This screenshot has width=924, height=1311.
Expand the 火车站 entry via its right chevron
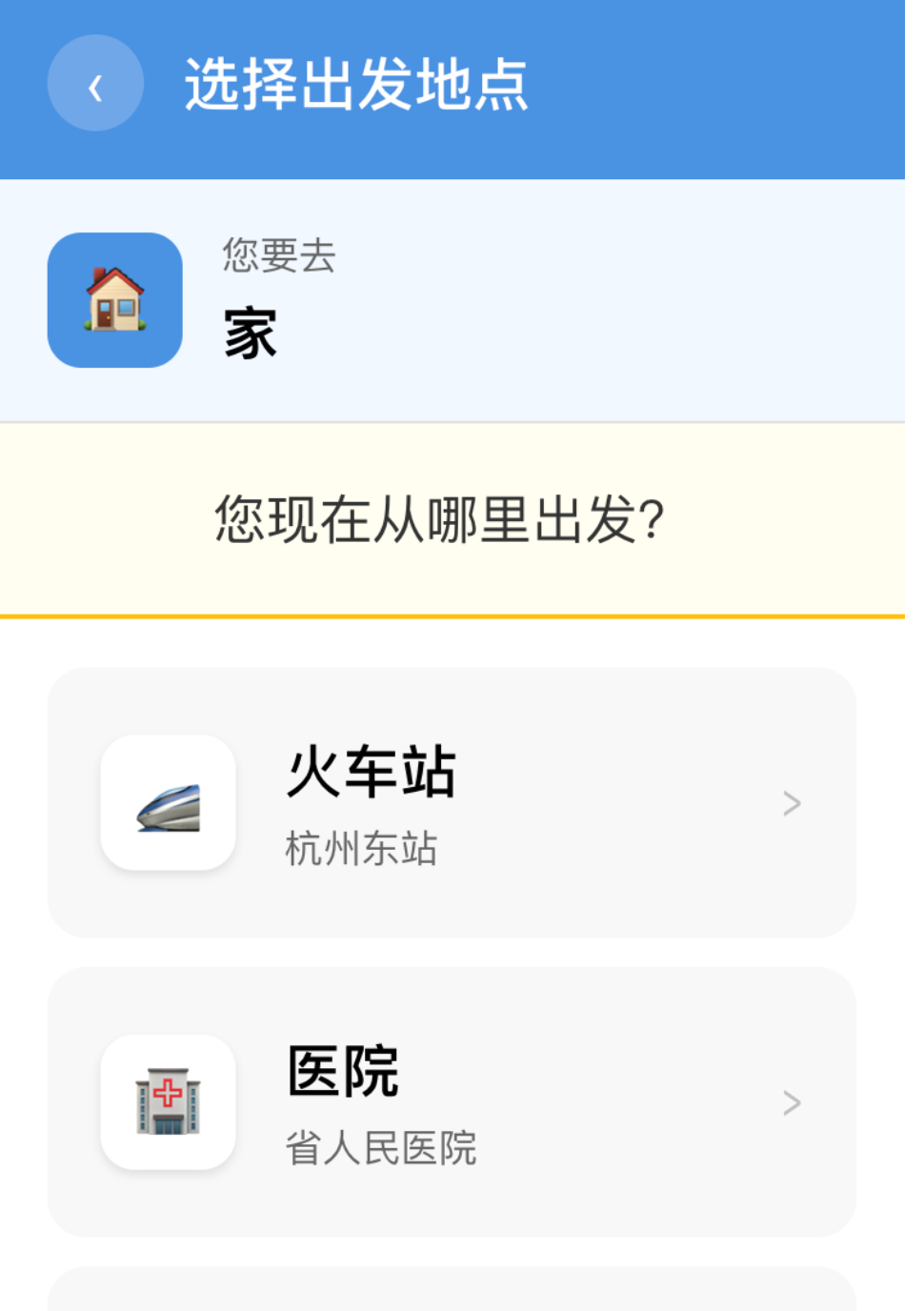[x=793, y=803]
